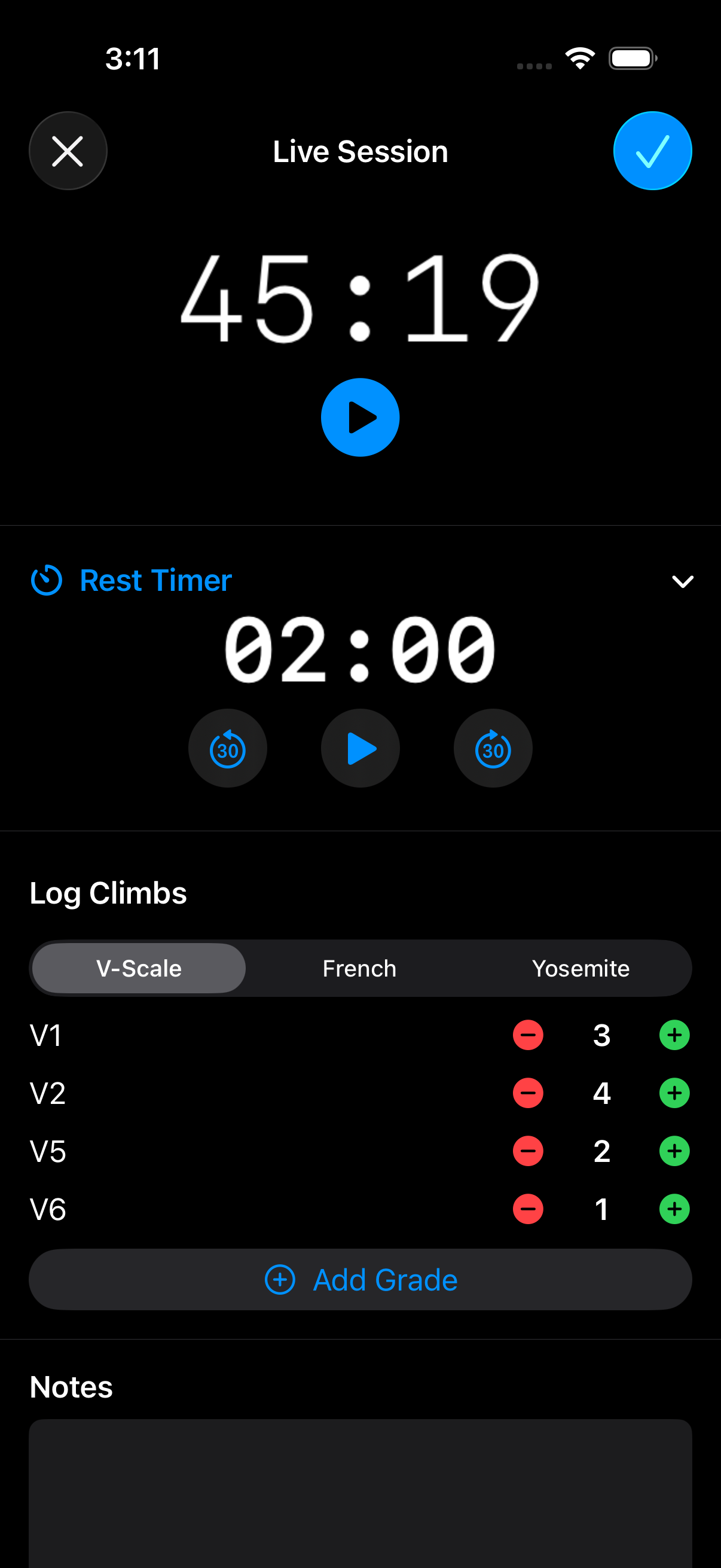Decrease the V2 climb count
721x1568 pixels.
click(x=527, y=1093)
